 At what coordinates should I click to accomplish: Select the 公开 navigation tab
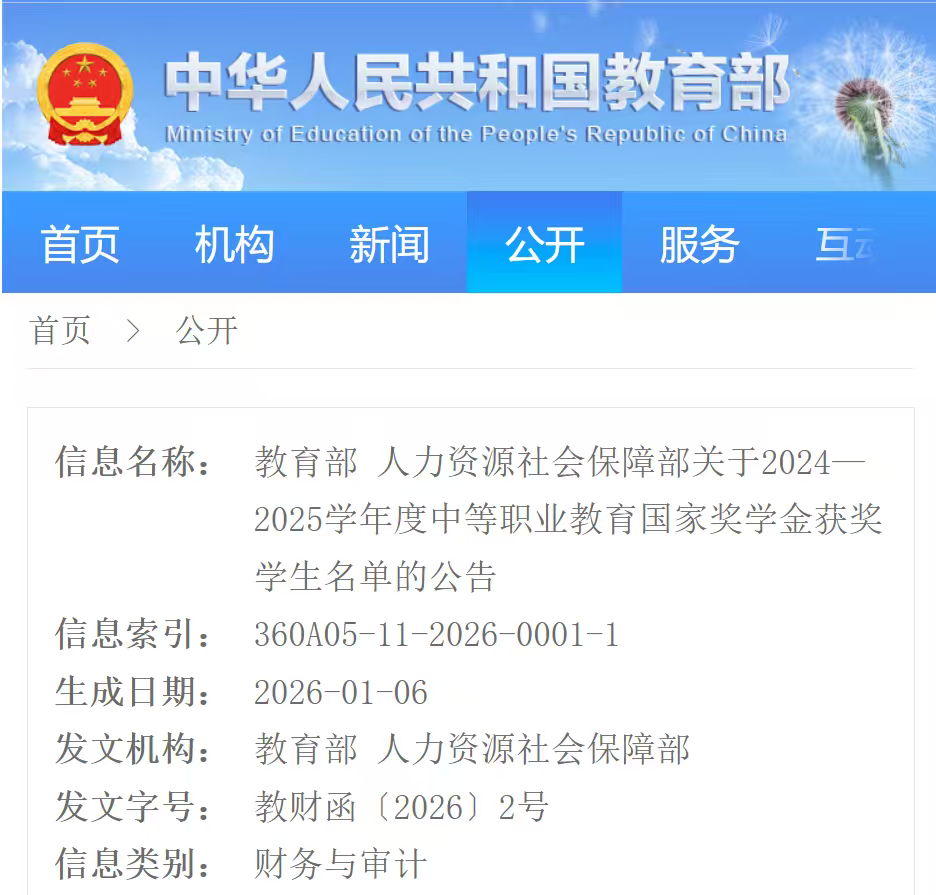544,244
